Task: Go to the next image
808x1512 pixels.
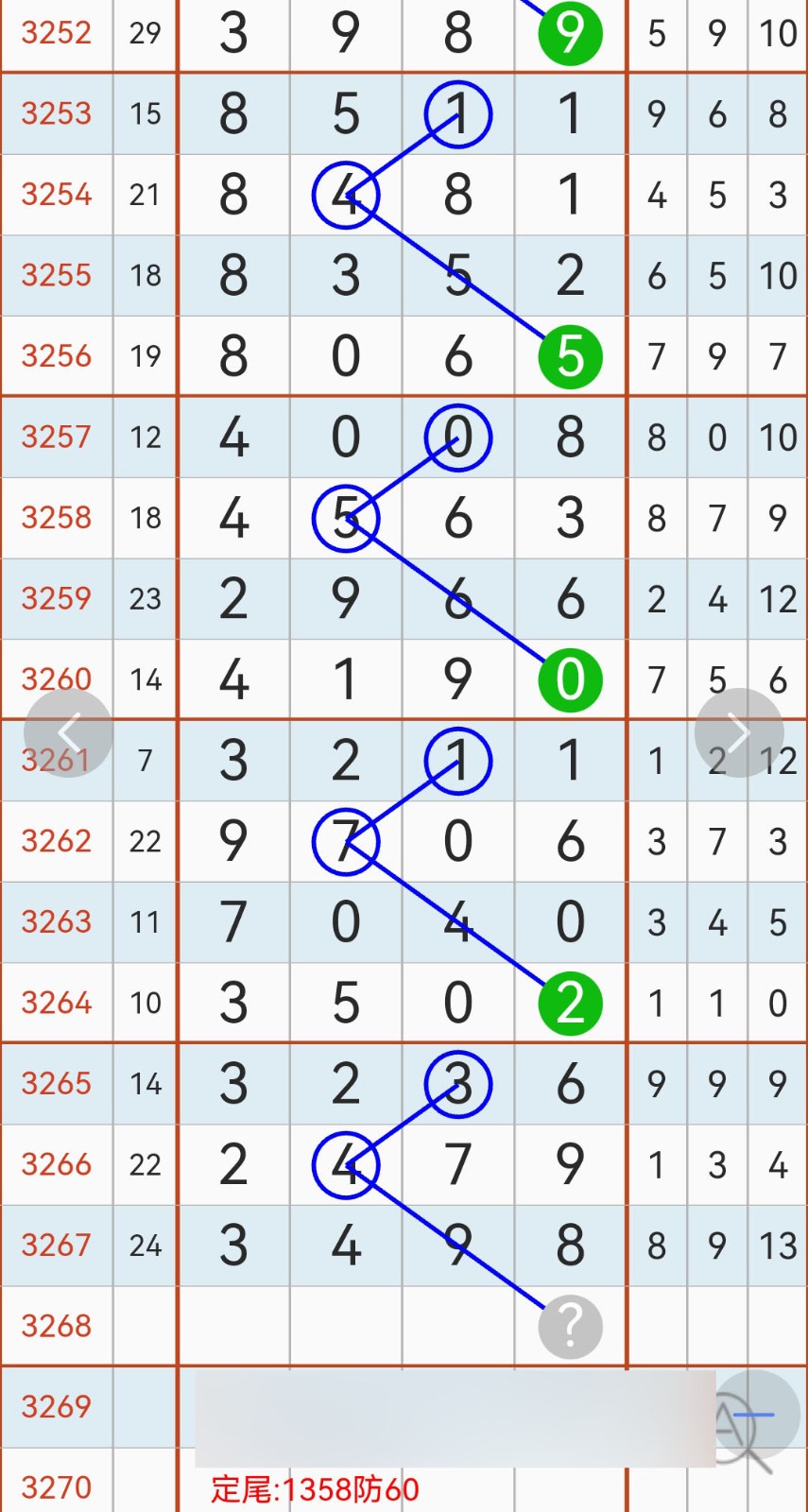Action: pyautogui.click(x=739, y=732)
